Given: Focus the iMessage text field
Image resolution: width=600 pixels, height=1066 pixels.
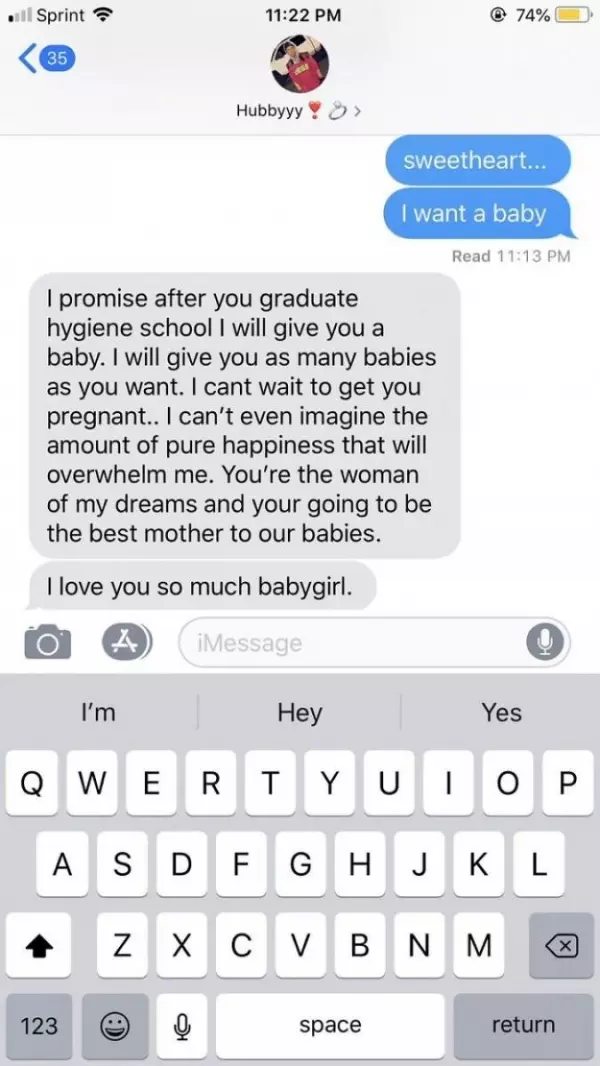Looking at the screenshot, I should (350, 643).
